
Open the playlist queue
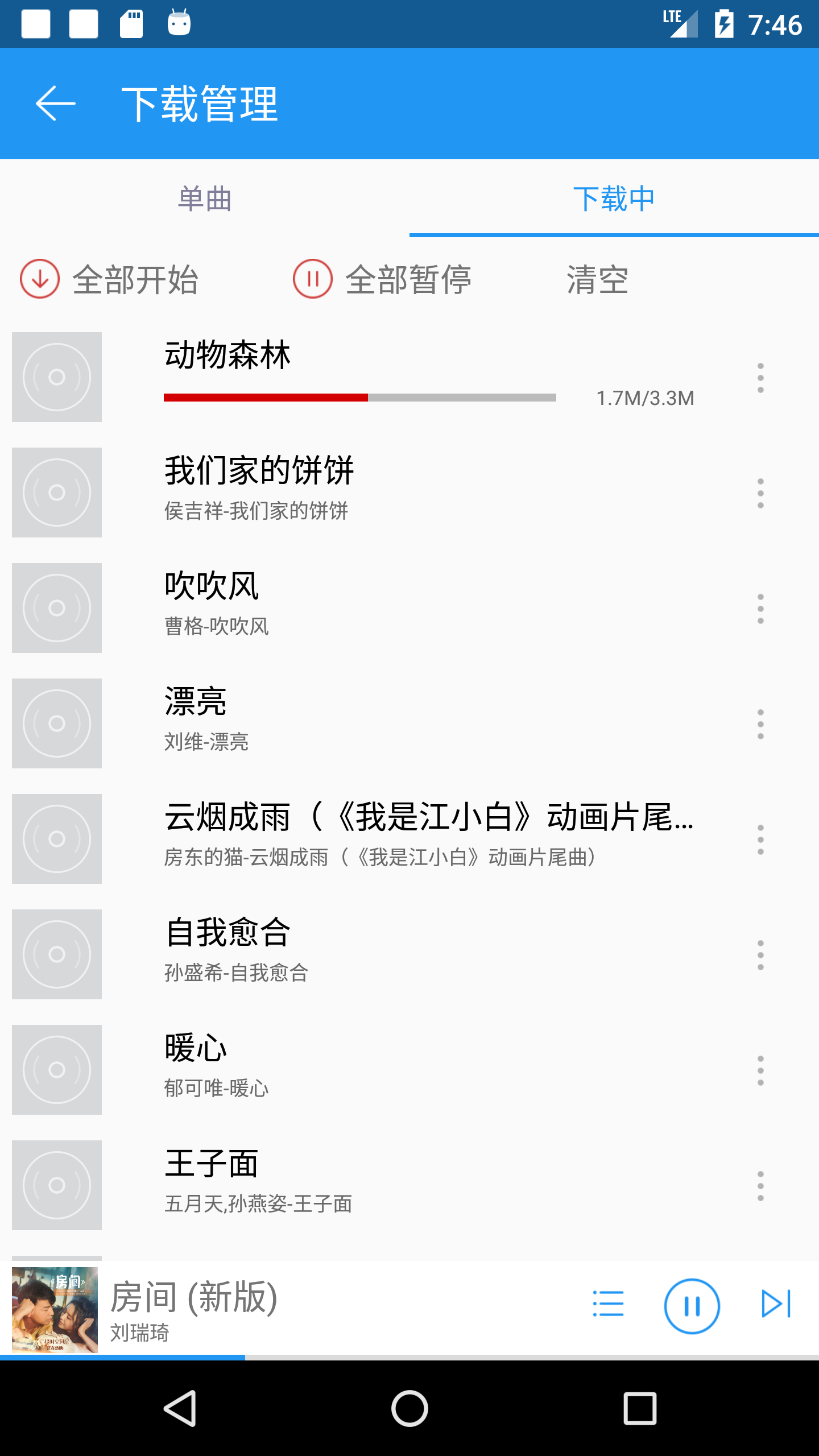(x=608, y=1304)
